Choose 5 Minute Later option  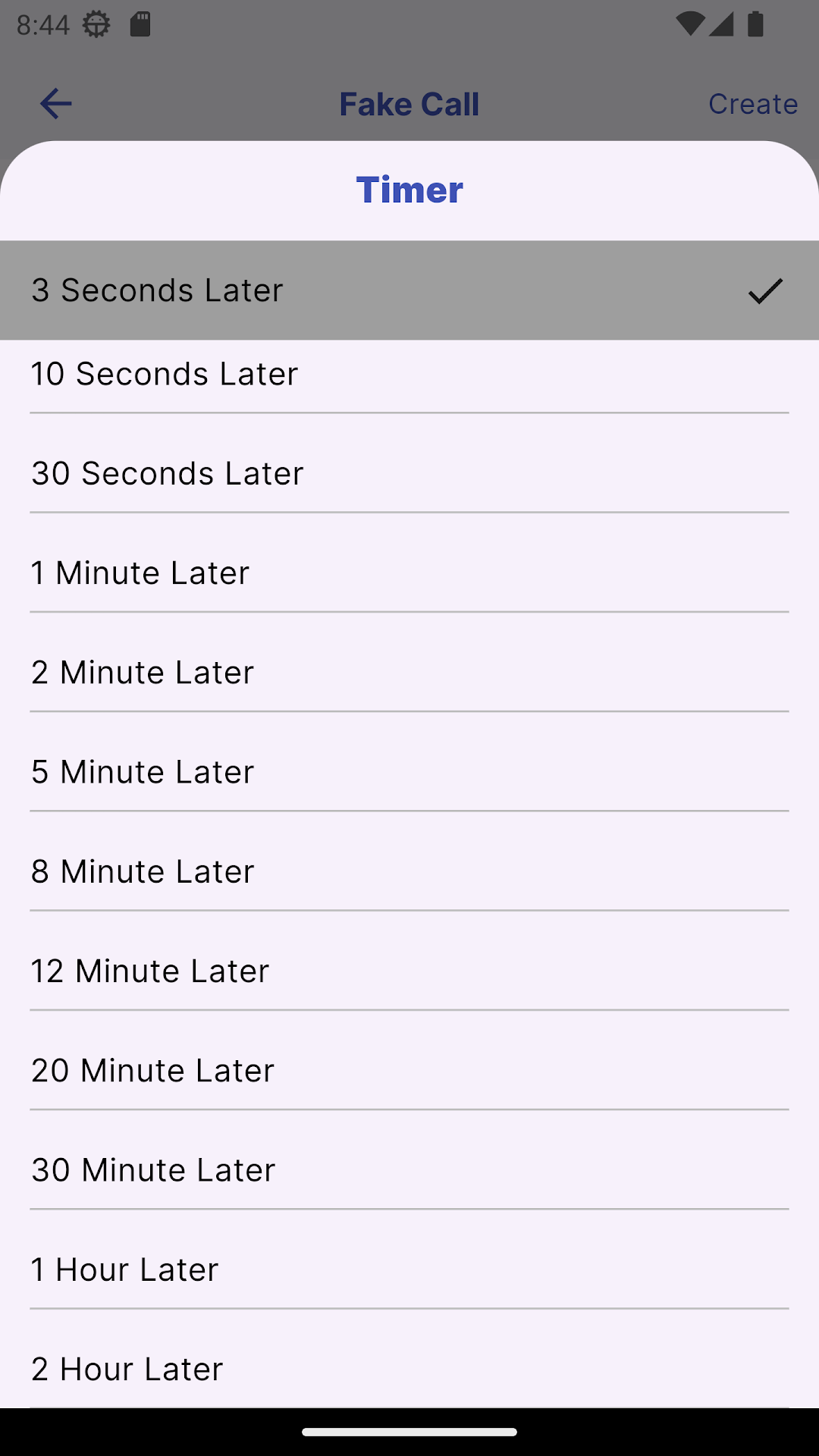click(x=409, y=761)
